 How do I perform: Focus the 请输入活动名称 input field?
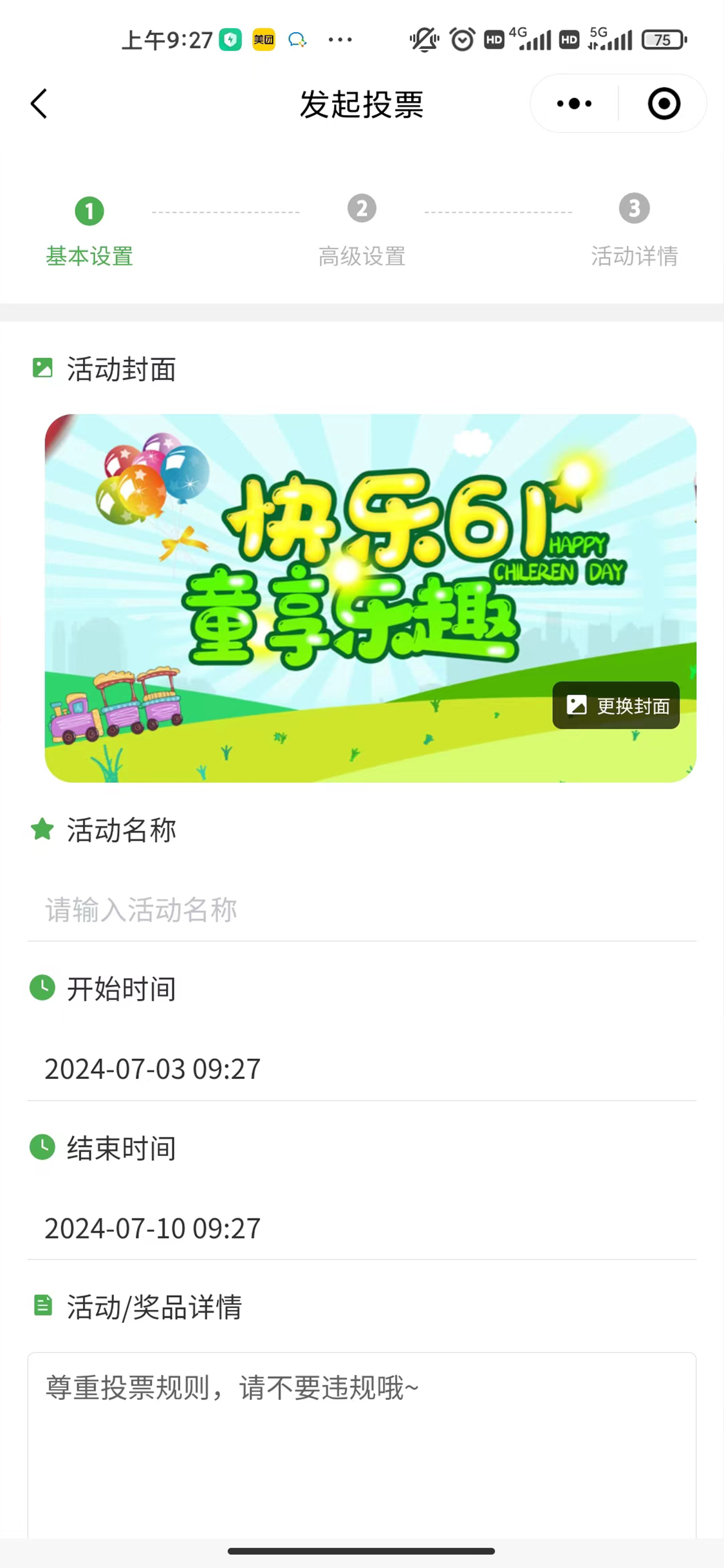(x=360, y=910)
